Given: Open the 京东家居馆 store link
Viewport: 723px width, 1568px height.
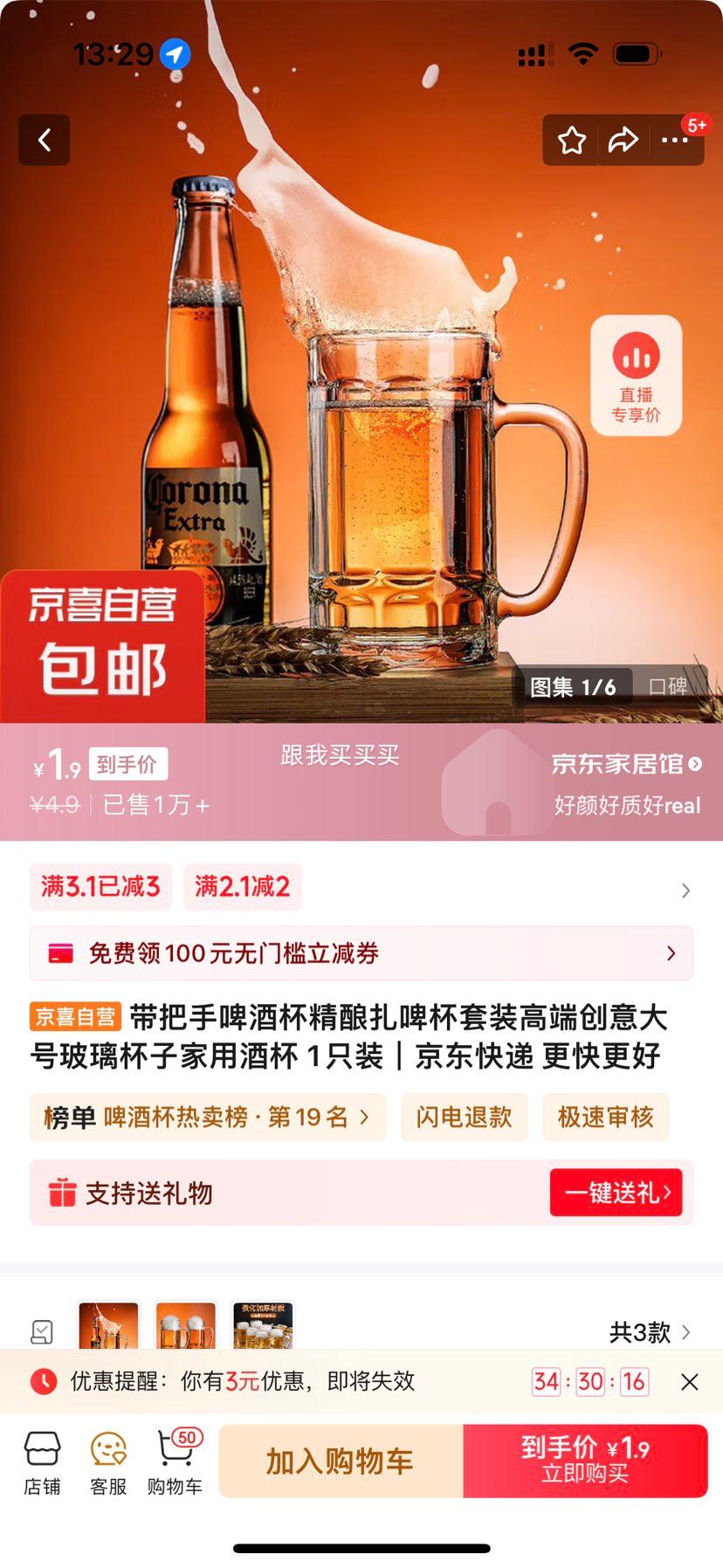Looking at the screenshot, I should [x=625, y=764].
